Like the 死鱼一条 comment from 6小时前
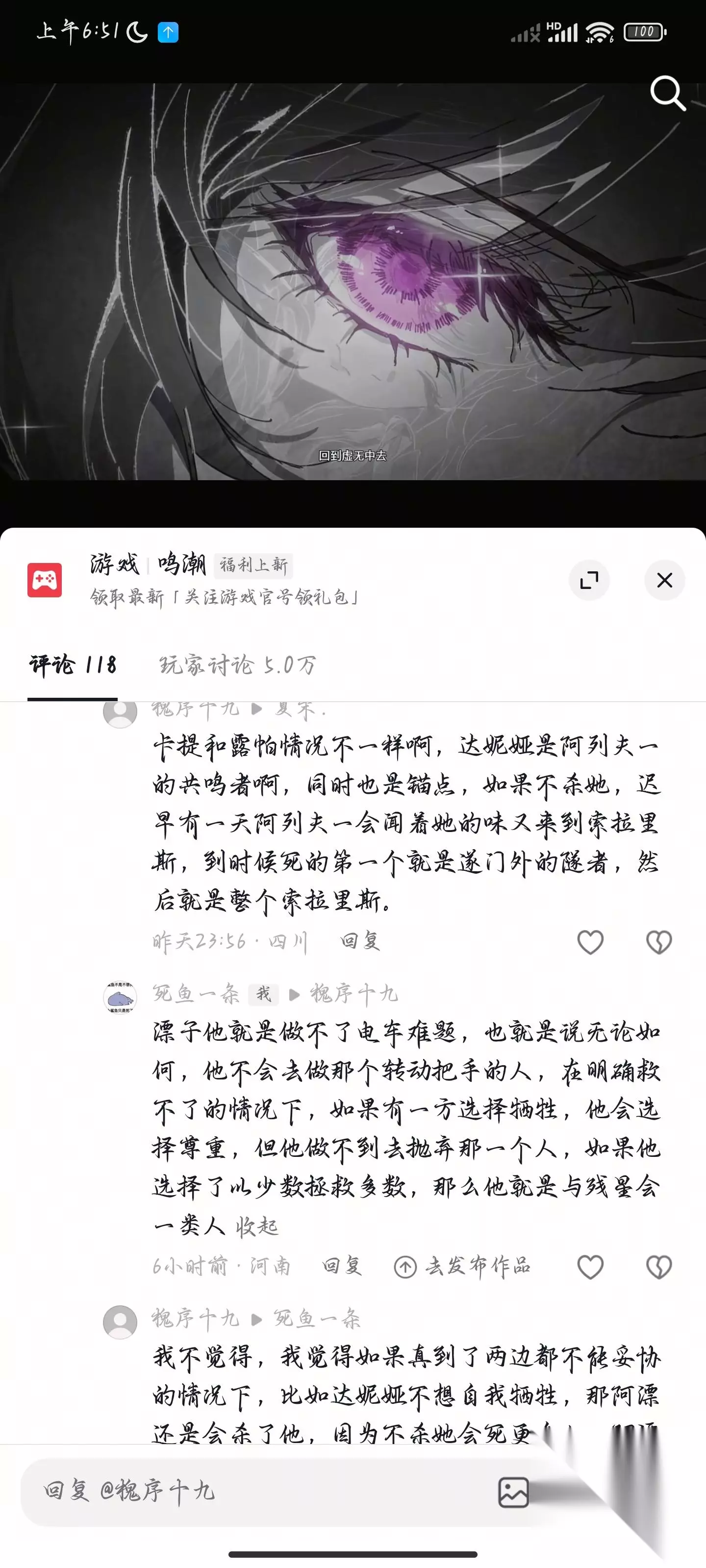Viewport: 706px width, 1568px height. [x=590, y=1267]
